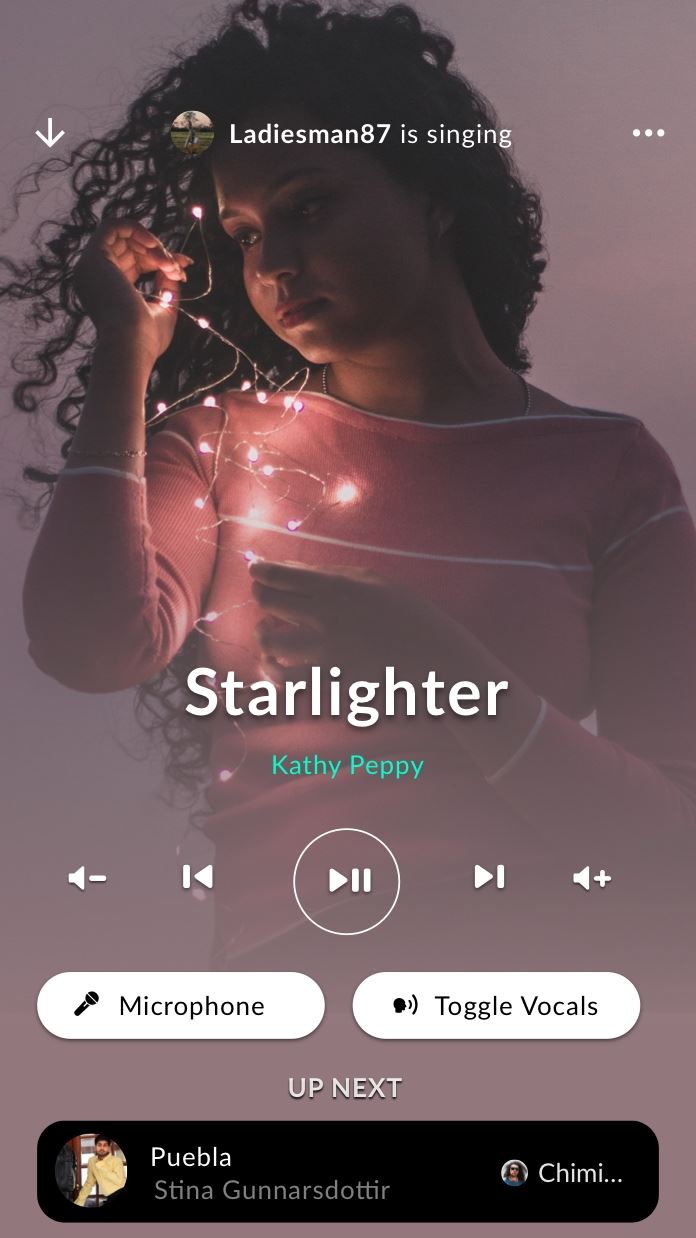Play or pause Starlighter

tap(346, 881)
